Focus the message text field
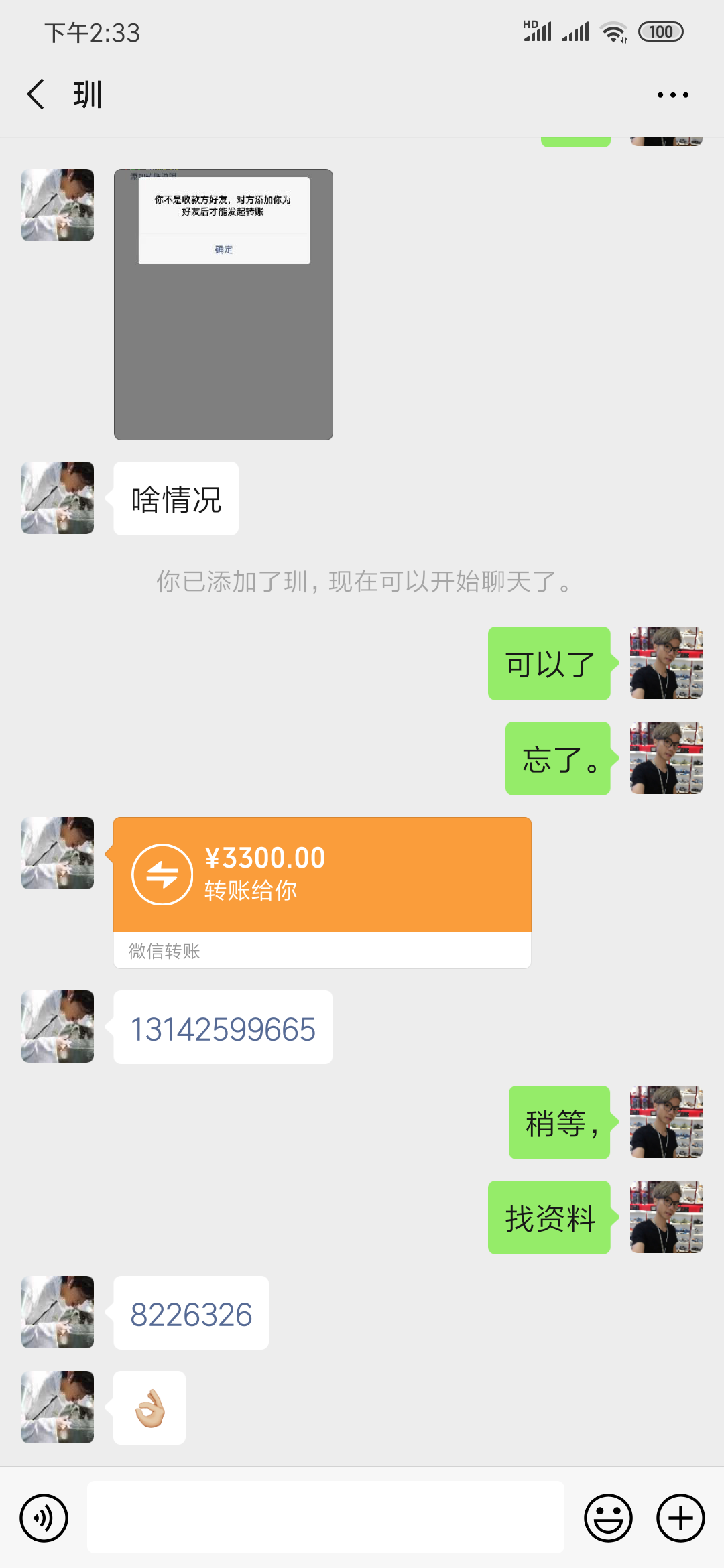Screen dimensions: 724x1568 326,1518
